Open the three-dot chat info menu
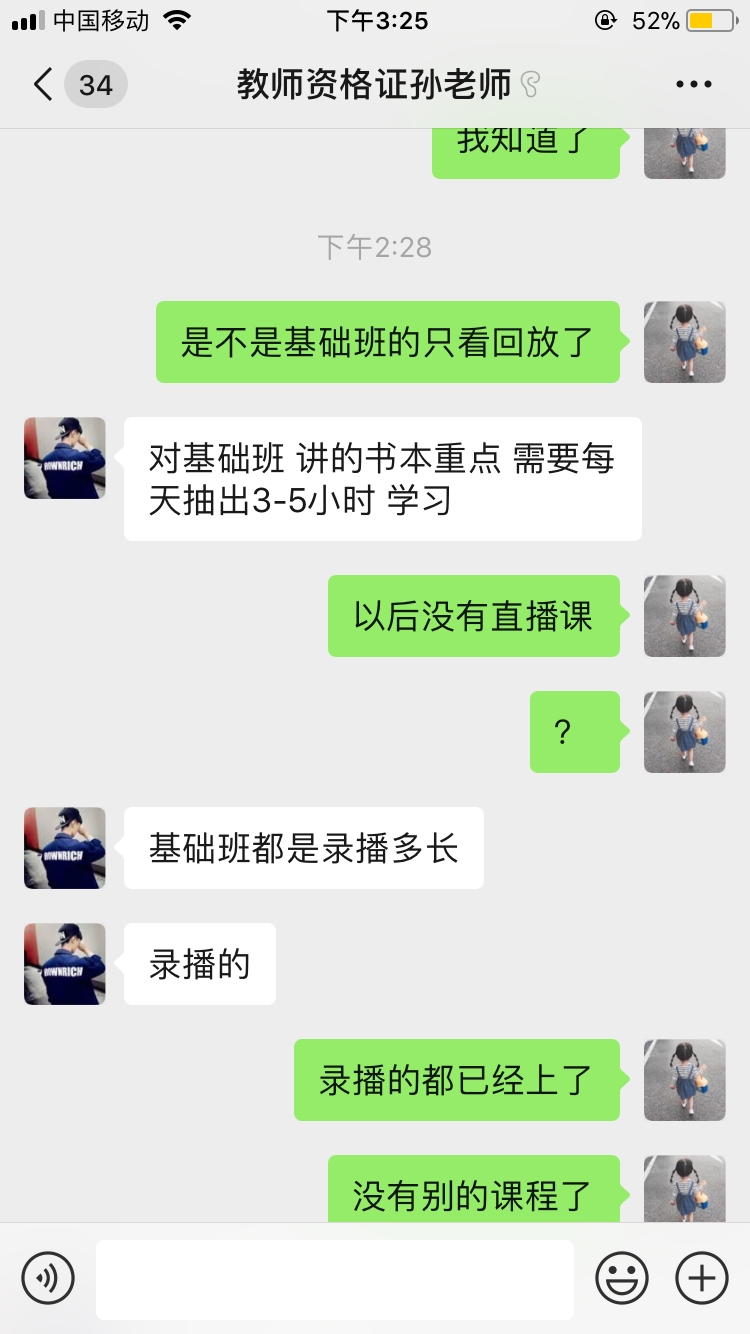This screenshot has width=750, height=1334. pos(693,85)
